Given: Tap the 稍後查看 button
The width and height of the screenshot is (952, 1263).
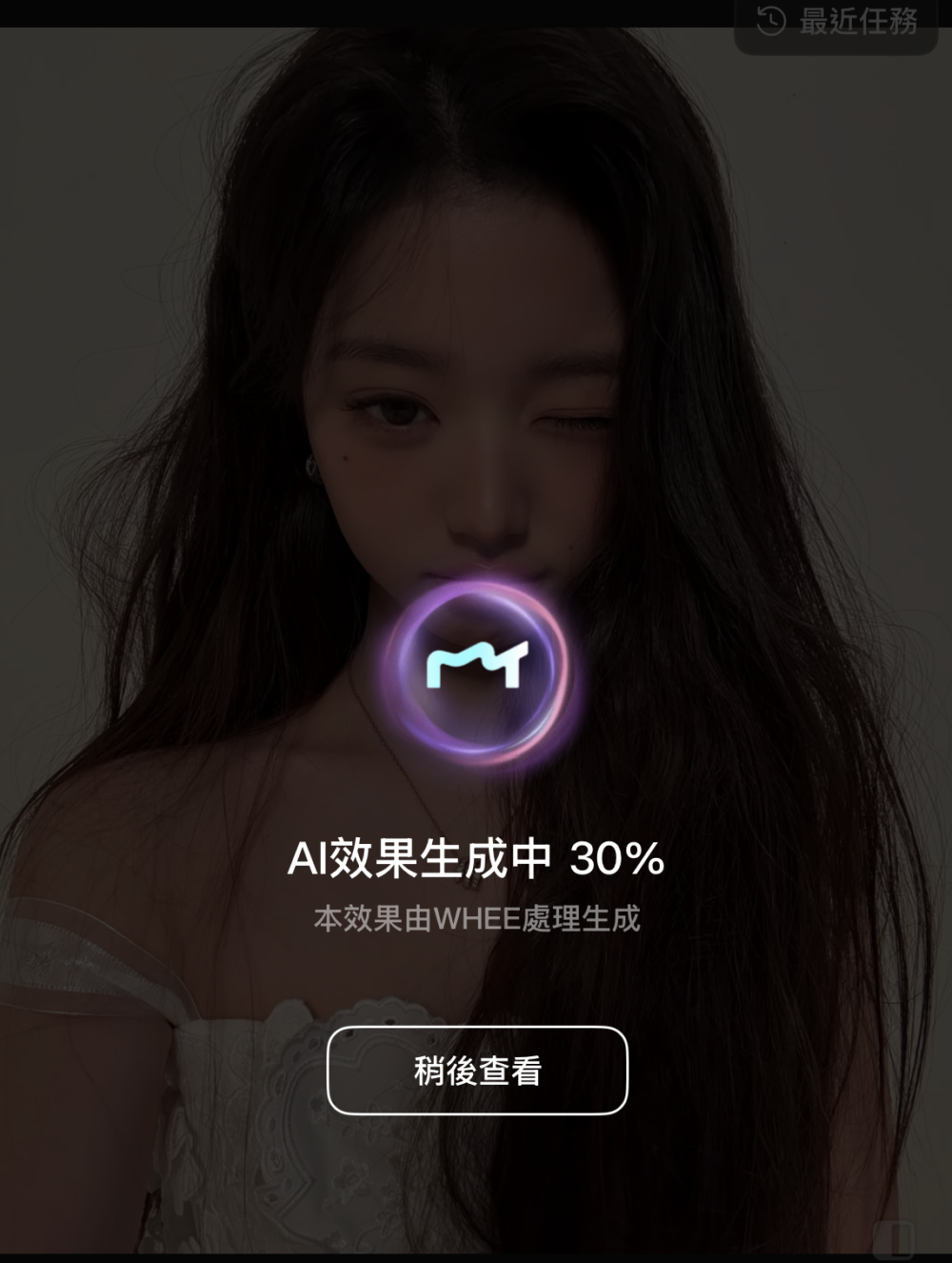Looking at the screenshot, I should (477, 1071).
